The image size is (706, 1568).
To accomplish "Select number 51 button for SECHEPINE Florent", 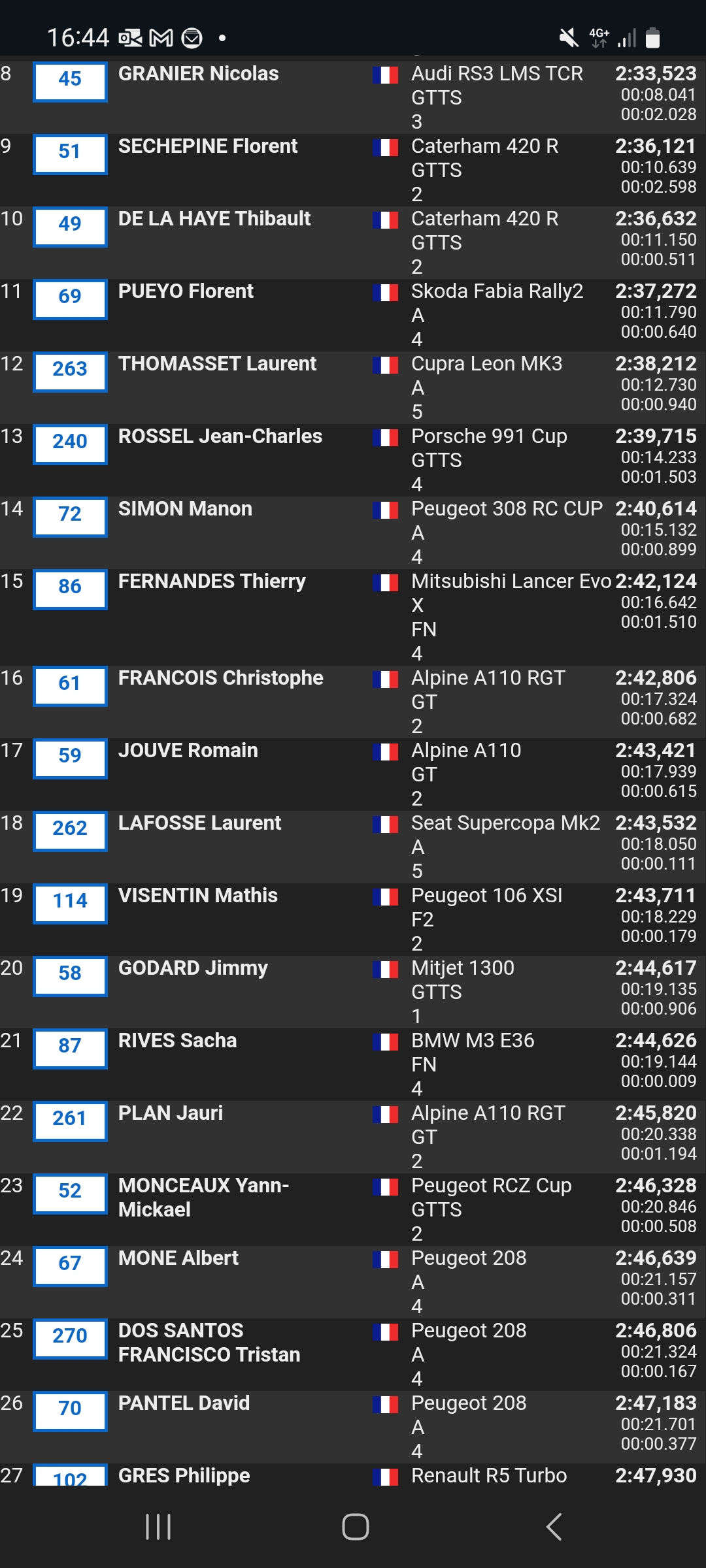I will (70, 154).
